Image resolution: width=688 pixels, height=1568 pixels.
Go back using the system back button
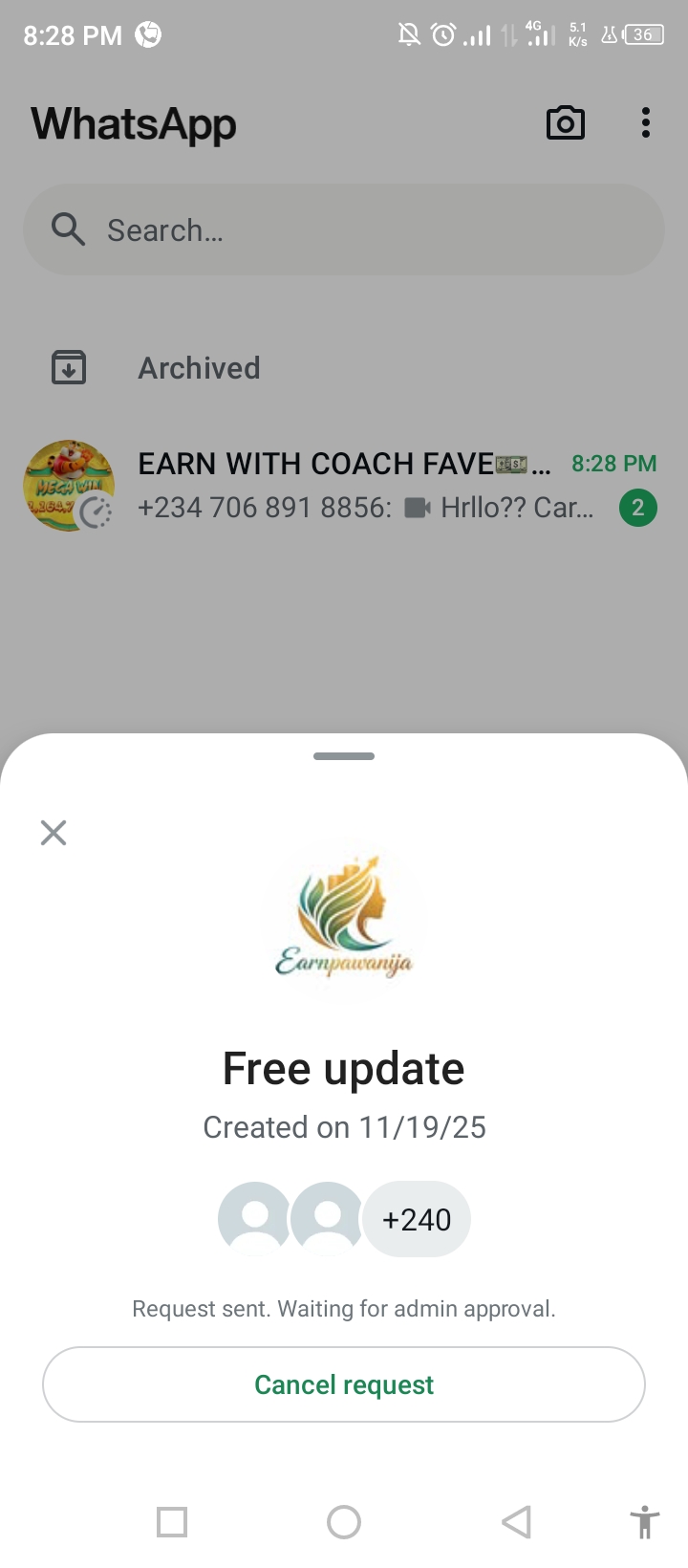coord(516,1521)
